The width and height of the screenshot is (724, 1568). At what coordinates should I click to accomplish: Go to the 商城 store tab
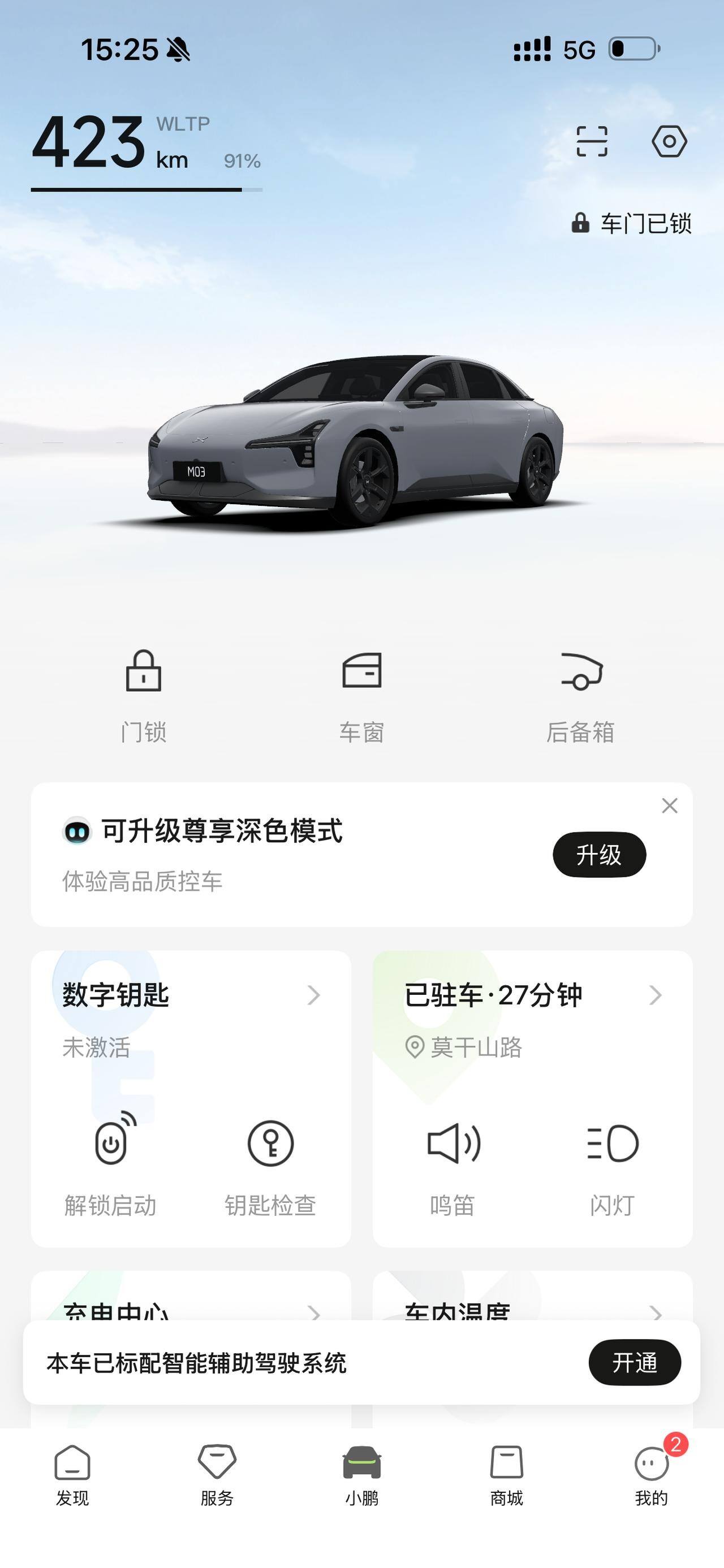click(507, 1475)
